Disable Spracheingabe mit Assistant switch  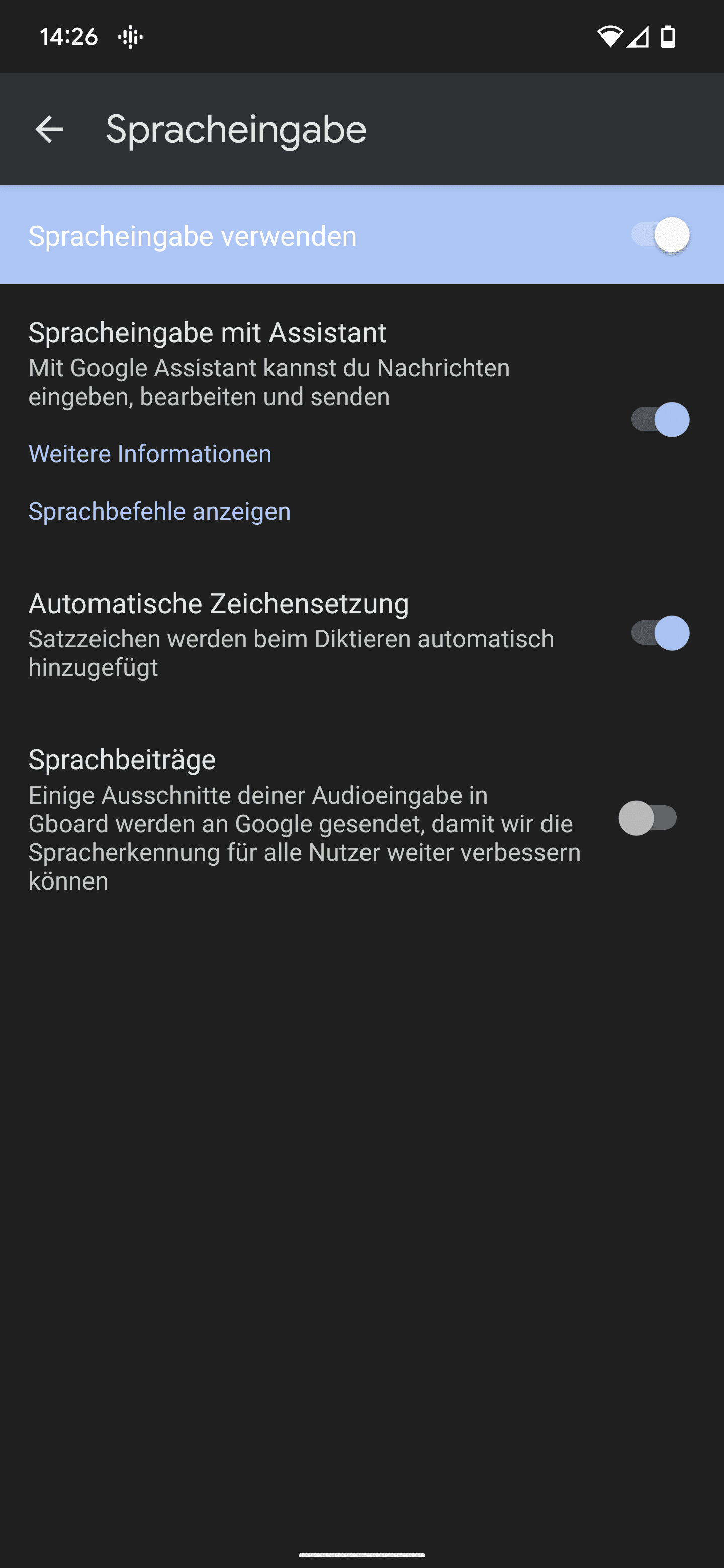coord(660,419)
